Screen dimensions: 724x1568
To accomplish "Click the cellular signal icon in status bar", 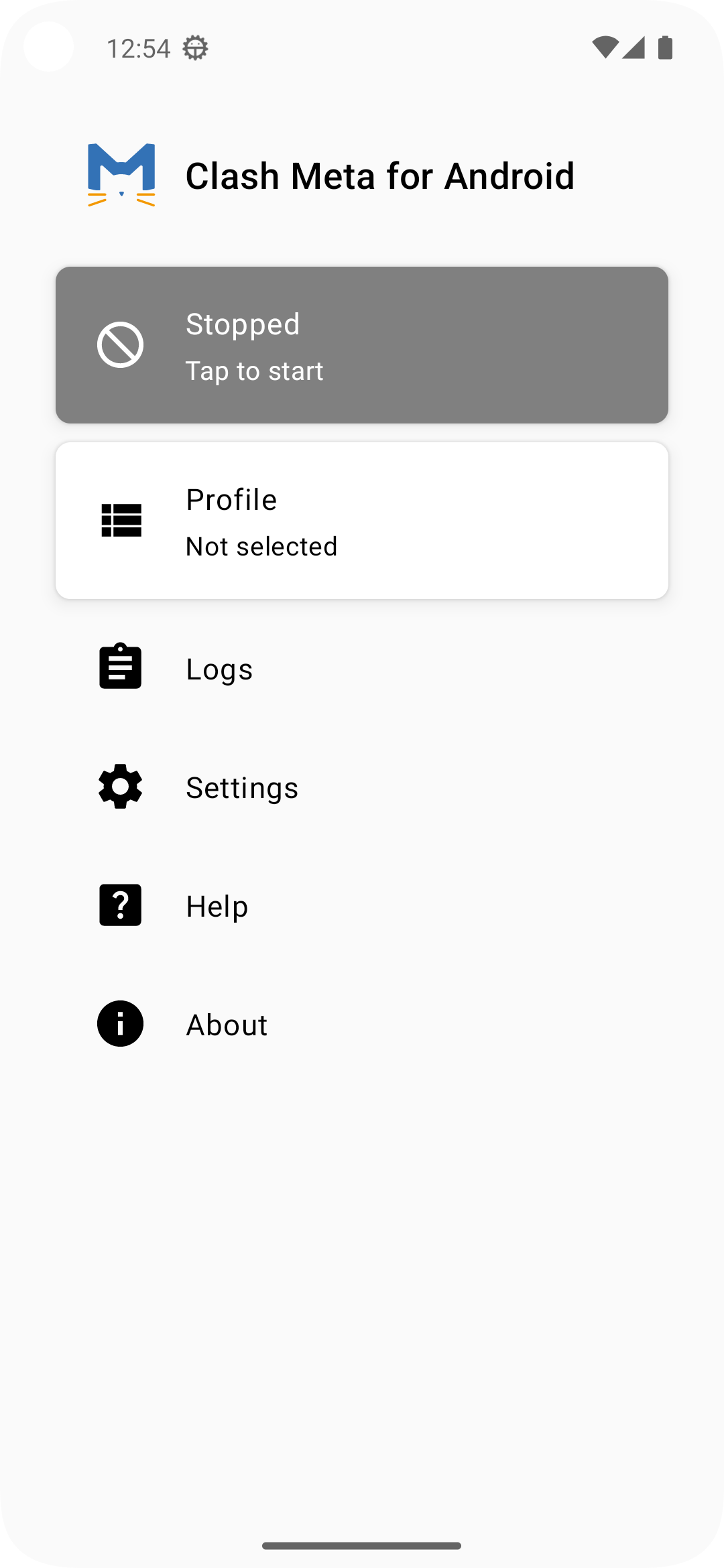I will coord(634,47).
